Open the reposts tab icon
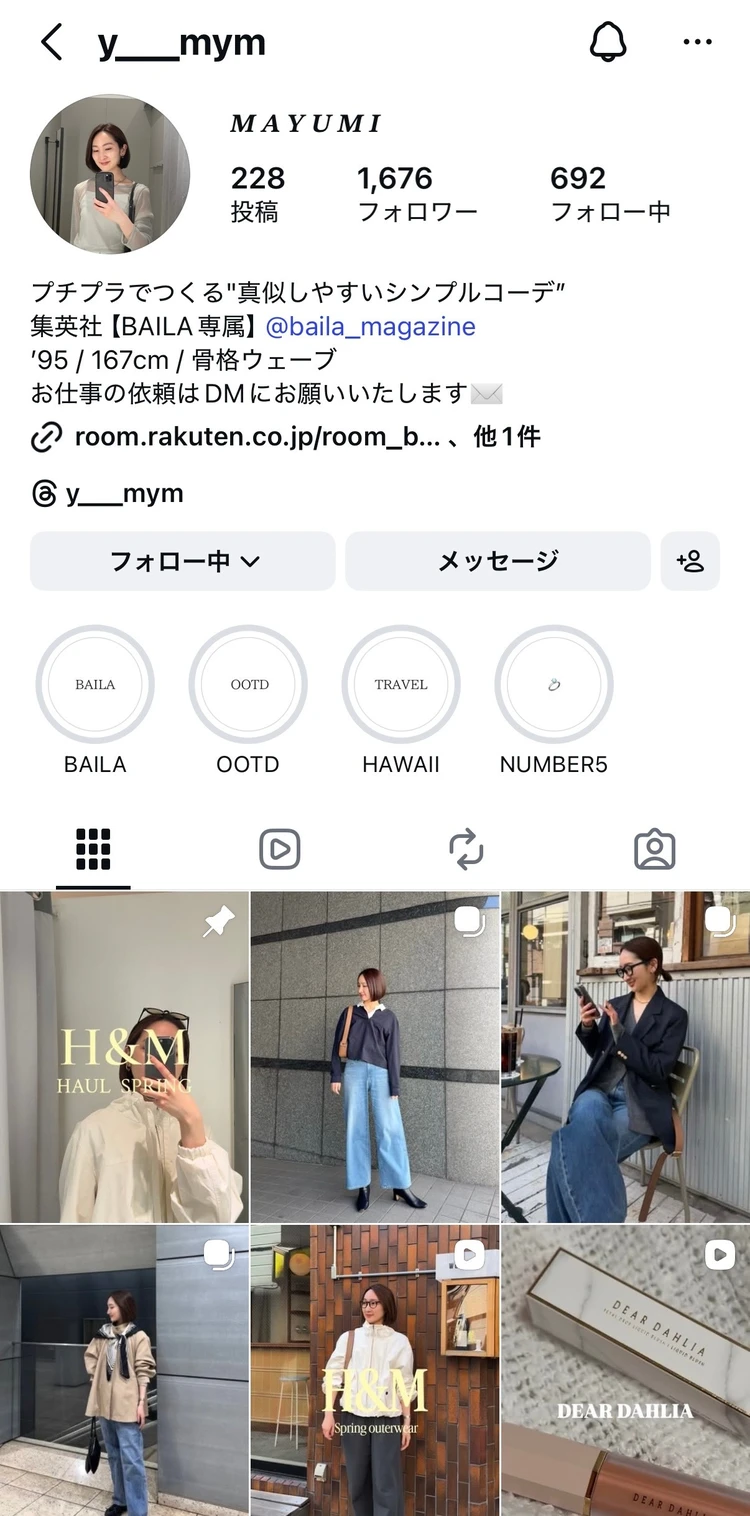Screen dimensions: 750x1516 point(466,848)
